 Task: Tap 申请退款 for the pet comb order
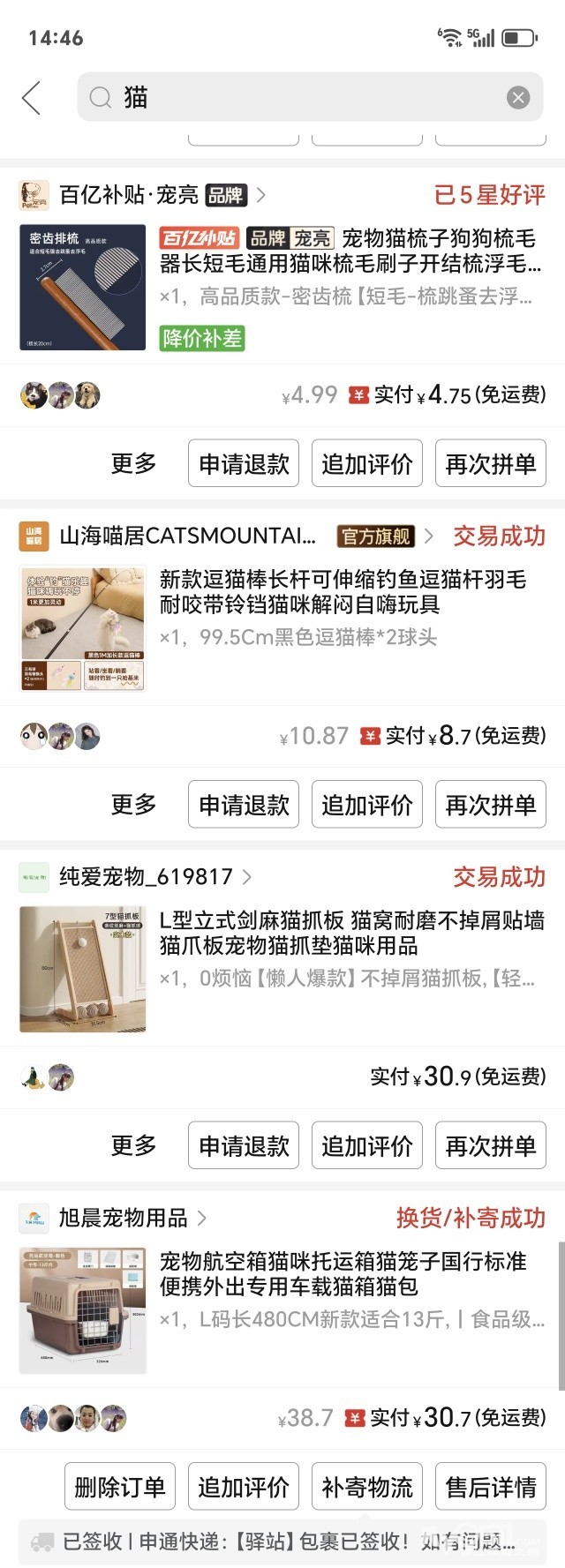pos(244,464)
